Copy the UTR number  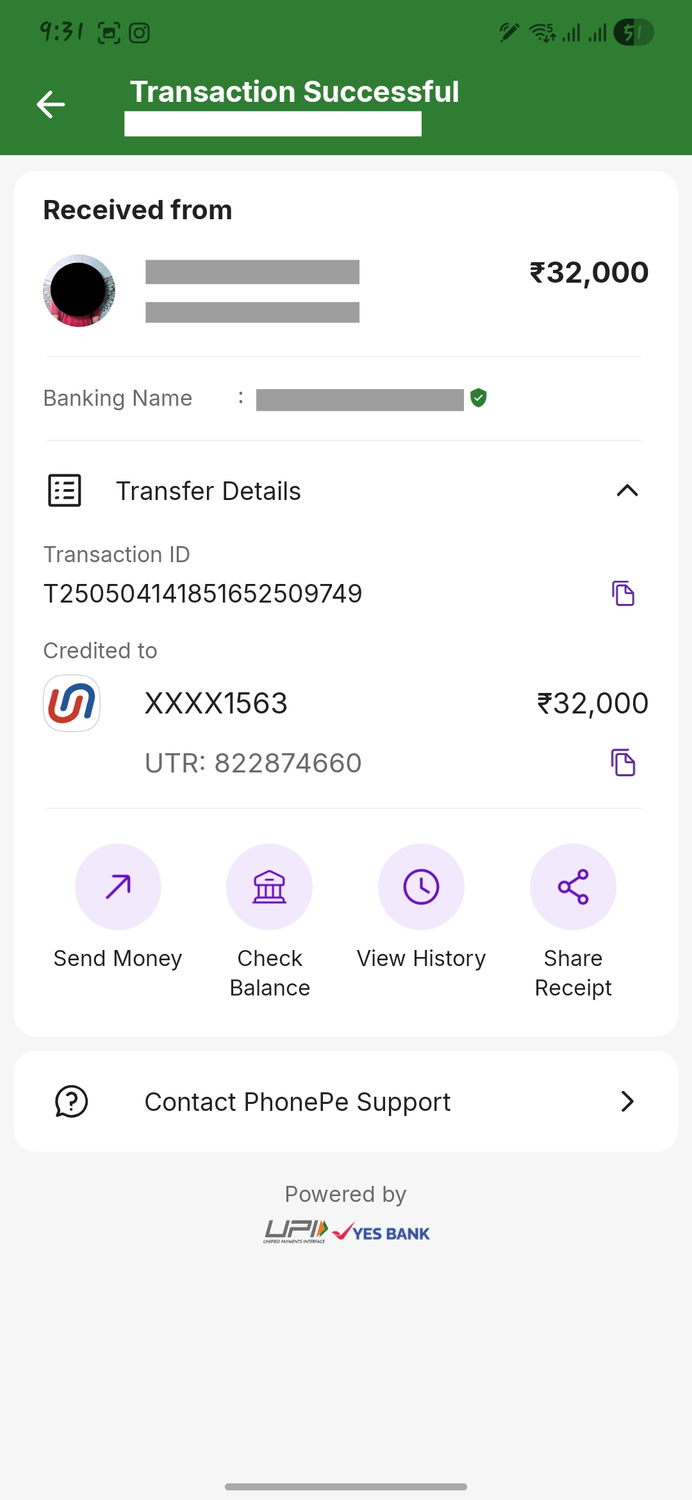(623, 763)
